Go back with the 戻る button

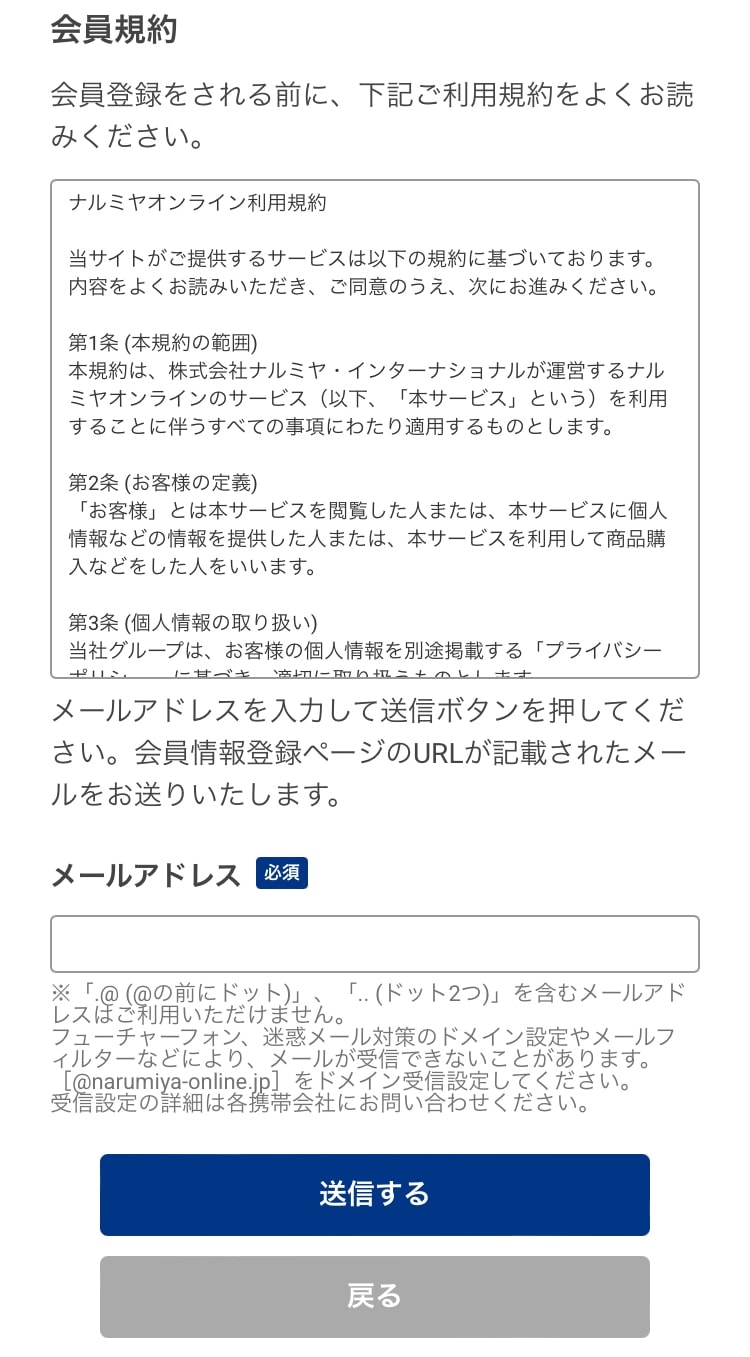click(374, 1296)
